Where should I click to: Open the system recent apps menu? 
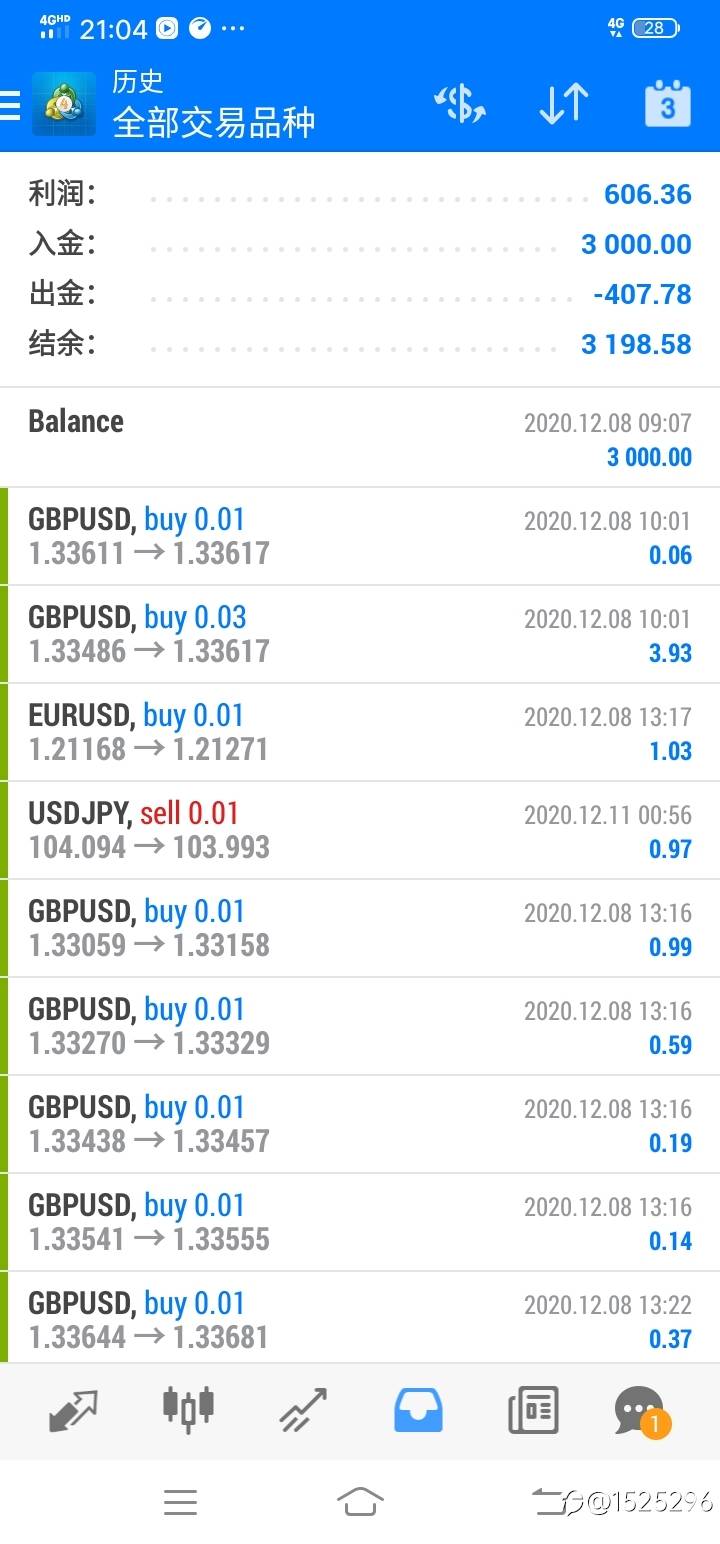point(180,1501)
